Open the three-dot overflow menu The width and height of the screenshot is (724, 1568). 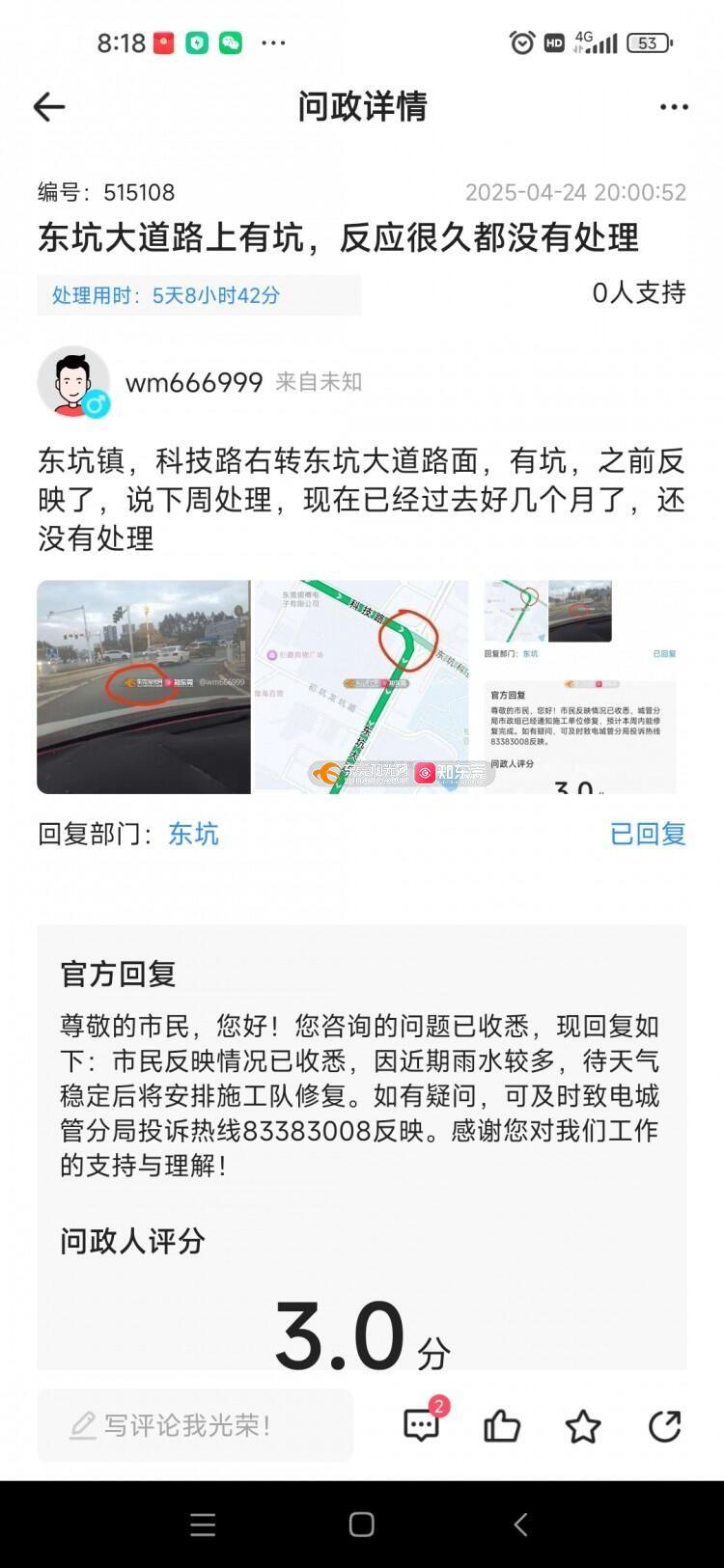click(x=674, y=107)
